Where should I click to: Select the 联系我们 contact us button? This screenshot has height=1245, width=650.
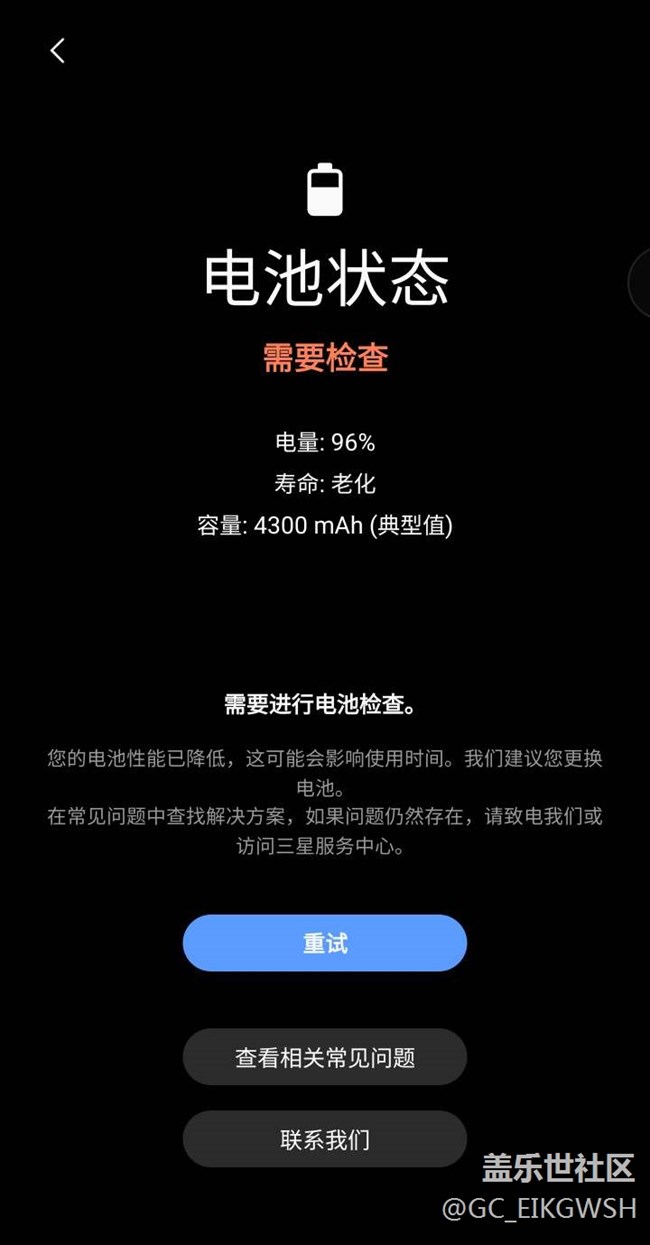[325, 1139]
